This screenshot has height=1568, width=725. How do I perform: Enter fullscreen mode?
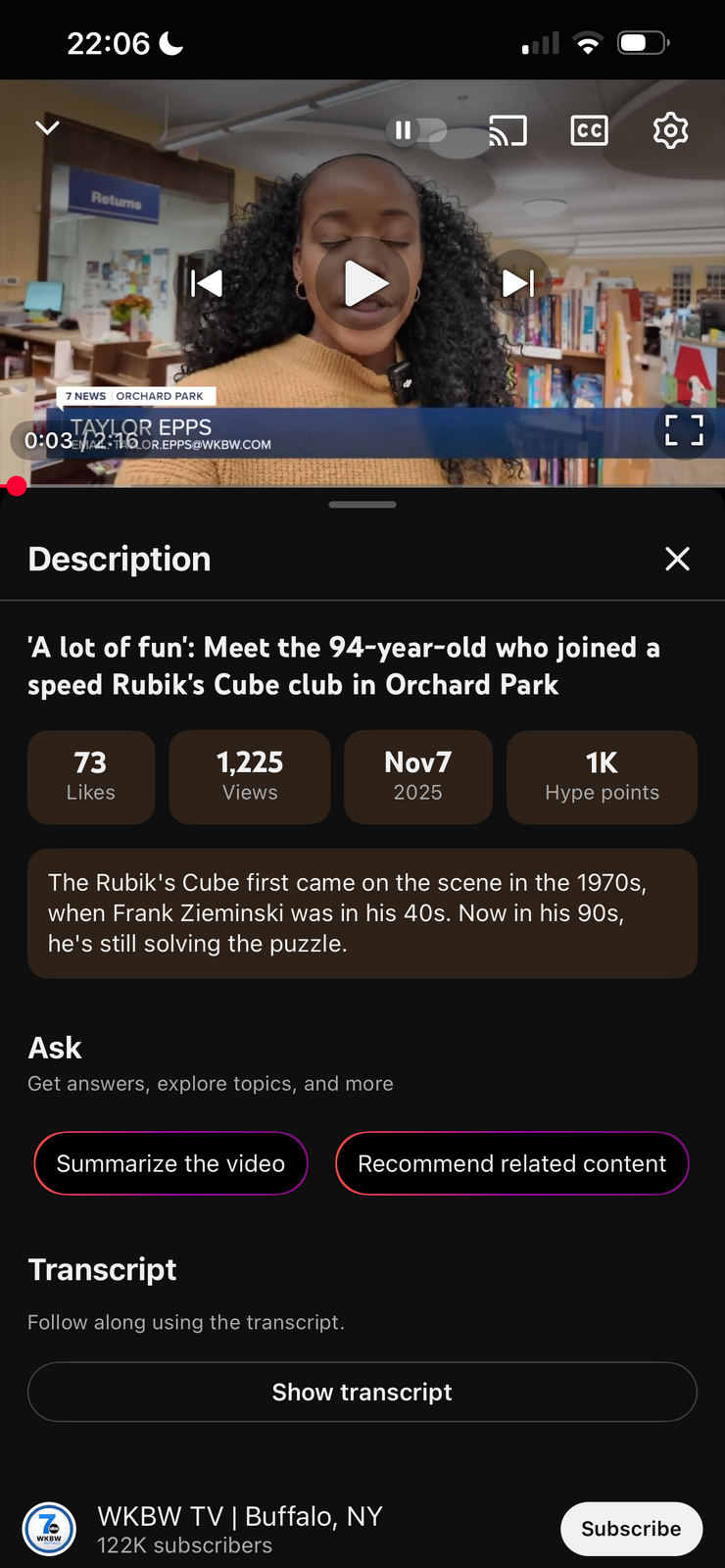[684, 430]
